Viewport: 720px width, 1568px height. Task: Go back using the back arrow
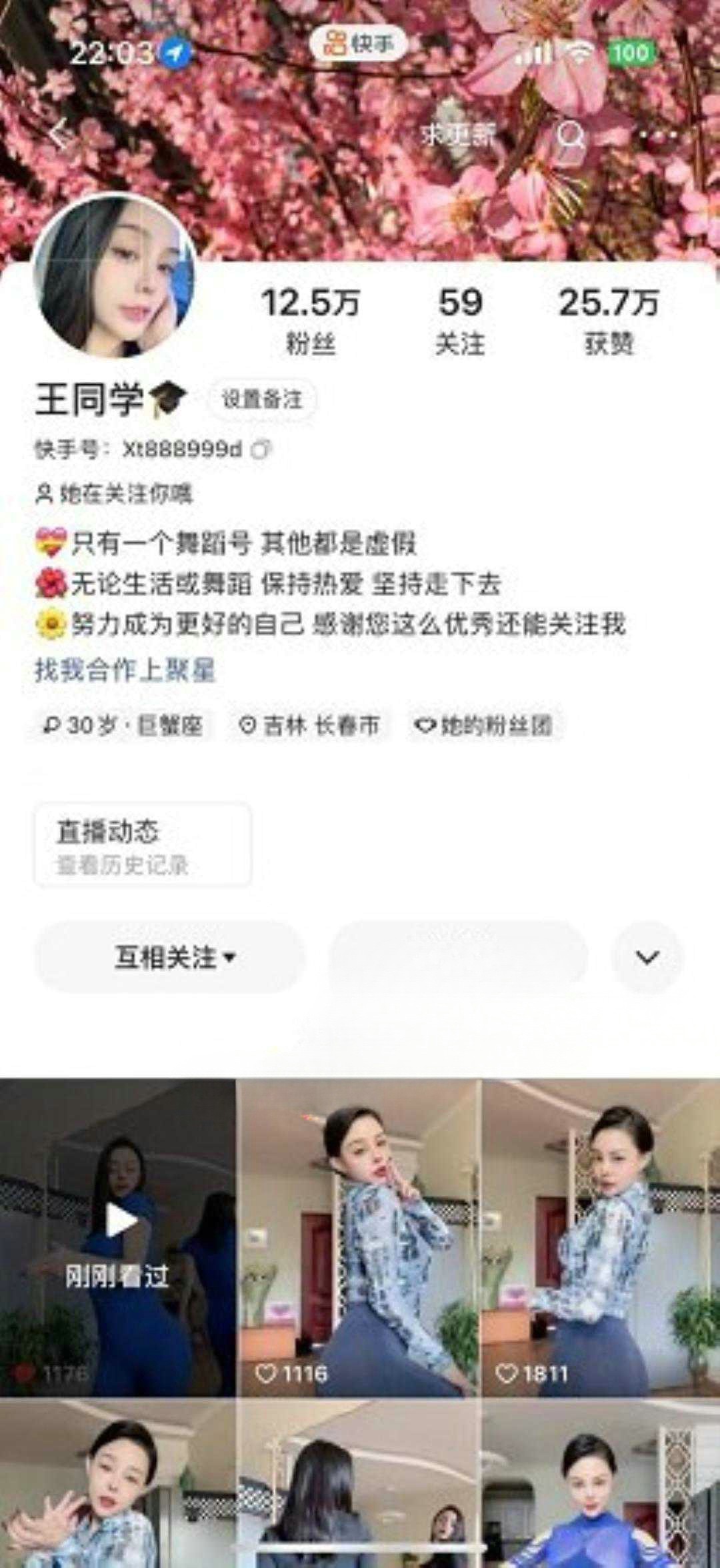(x=60, y=135)
